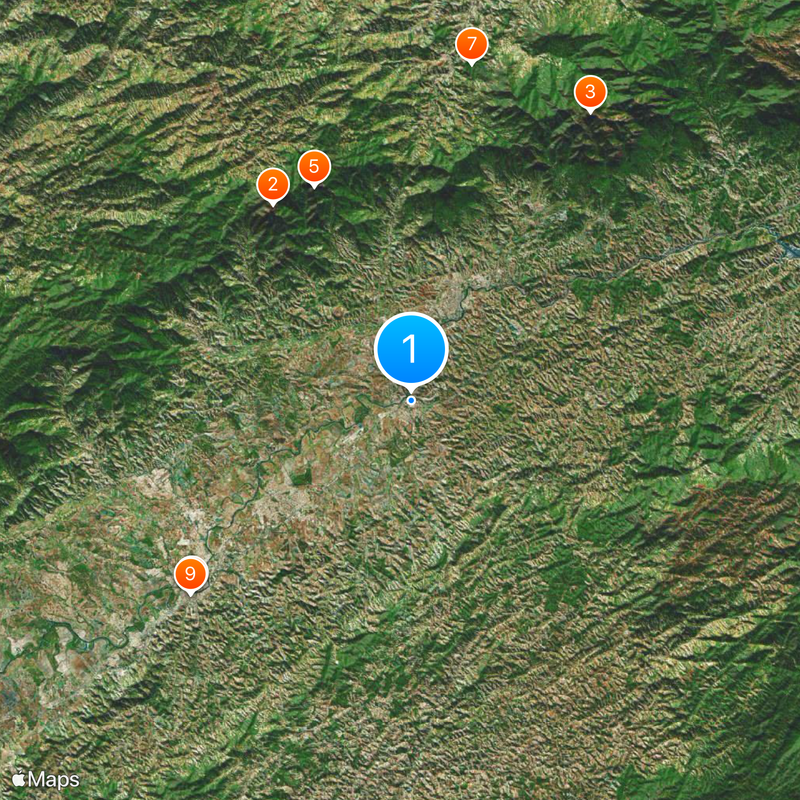Open the orange pin numbered 3
This screenshot has width=800, height=800.
pyautogui.click(x=590, y=93)
